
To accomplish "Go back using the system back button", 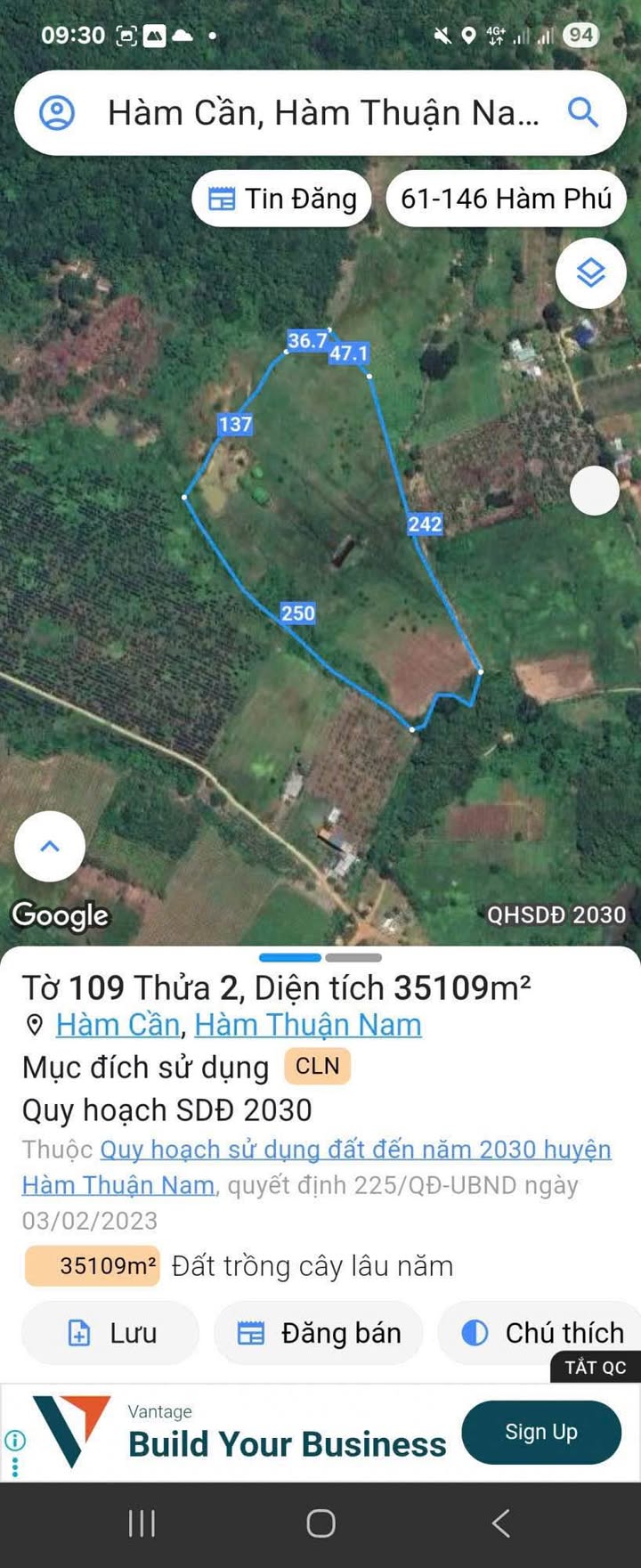I will 501,1523.
